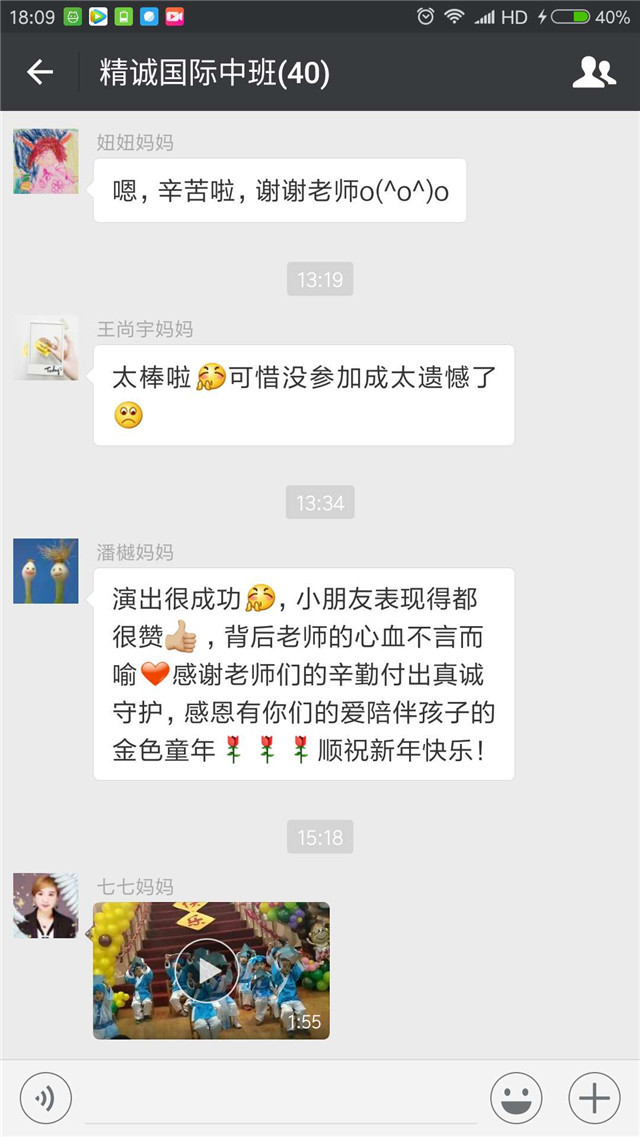Open 潘樾妈妈's avatar profile
Viewport: 640px width, 1137px height.
pyautogui.click(x=46, y=571)
